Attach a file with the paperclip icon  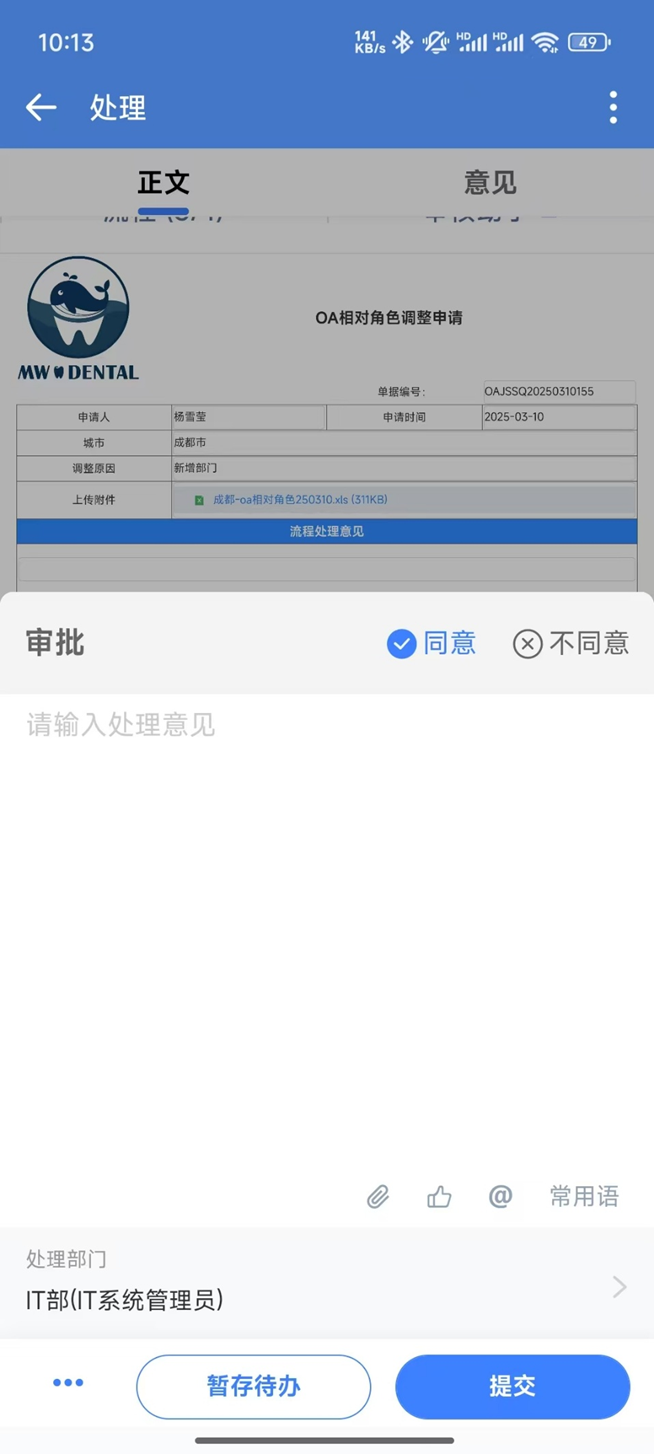(x=378, y=1196)
